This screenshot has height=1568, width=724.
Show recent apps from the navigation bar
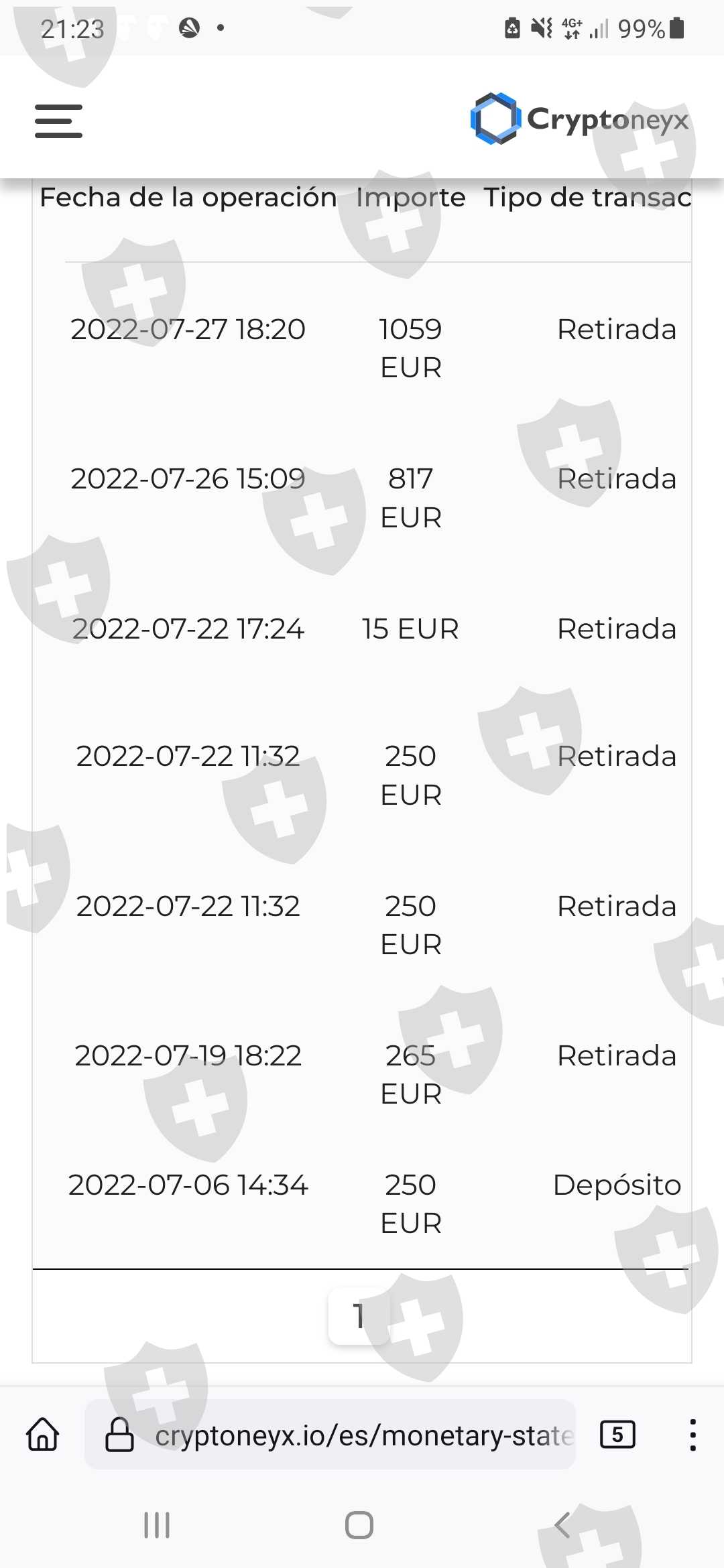157,1525
